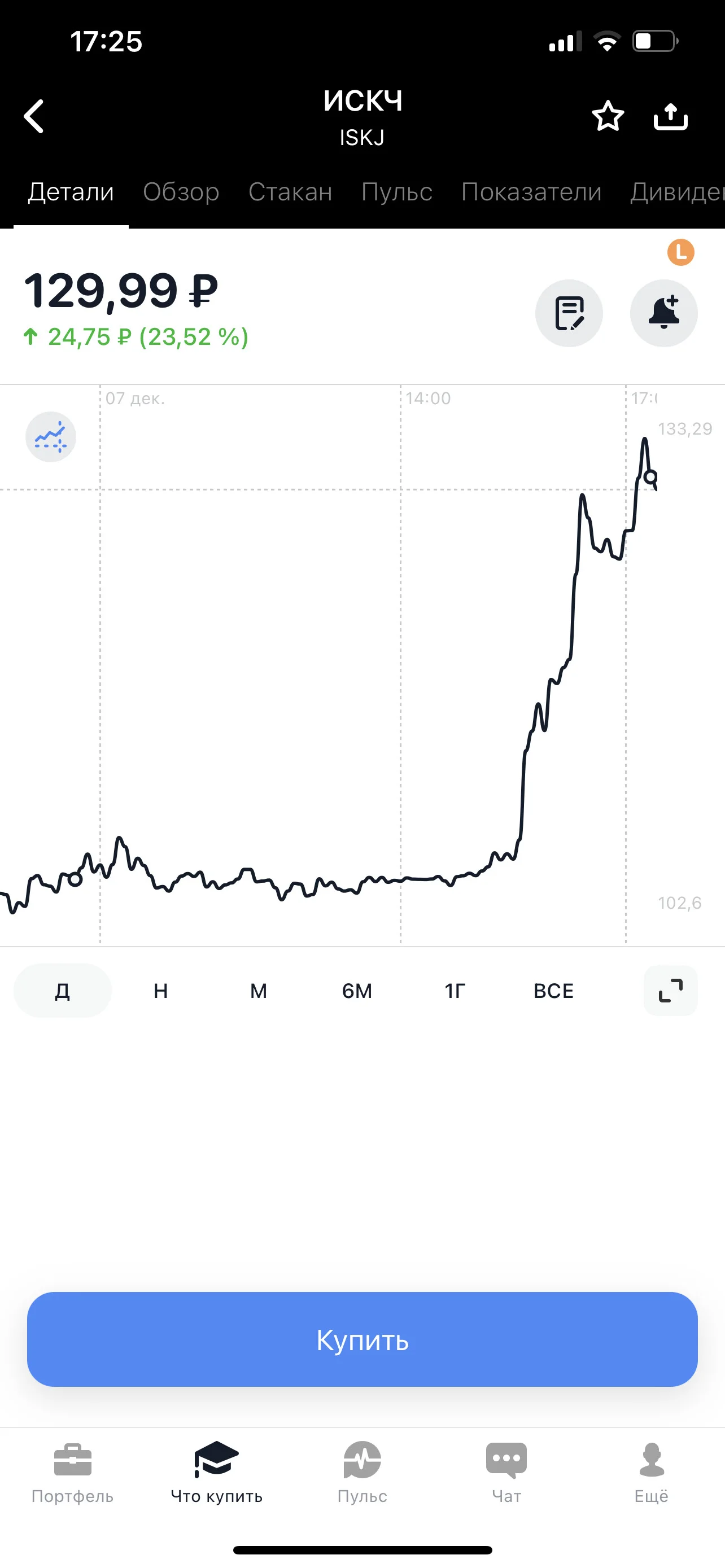Open the Стакан tab
The height and width of the screenshot is (1568, 725).
tap(290, 192)
